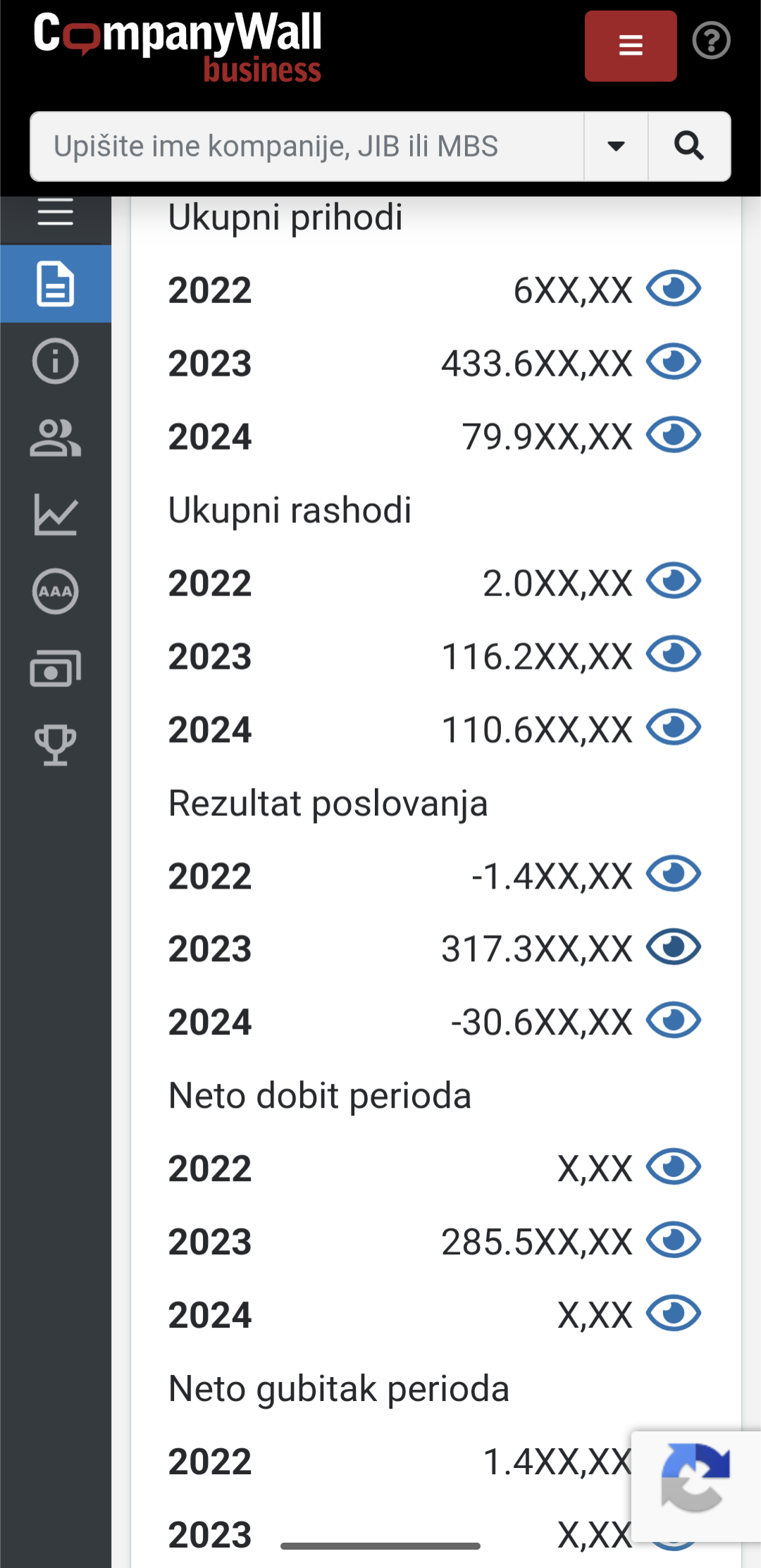Open the AAA rating section
Viewport: 761px width, 1568px height.
tap(56, 591)
